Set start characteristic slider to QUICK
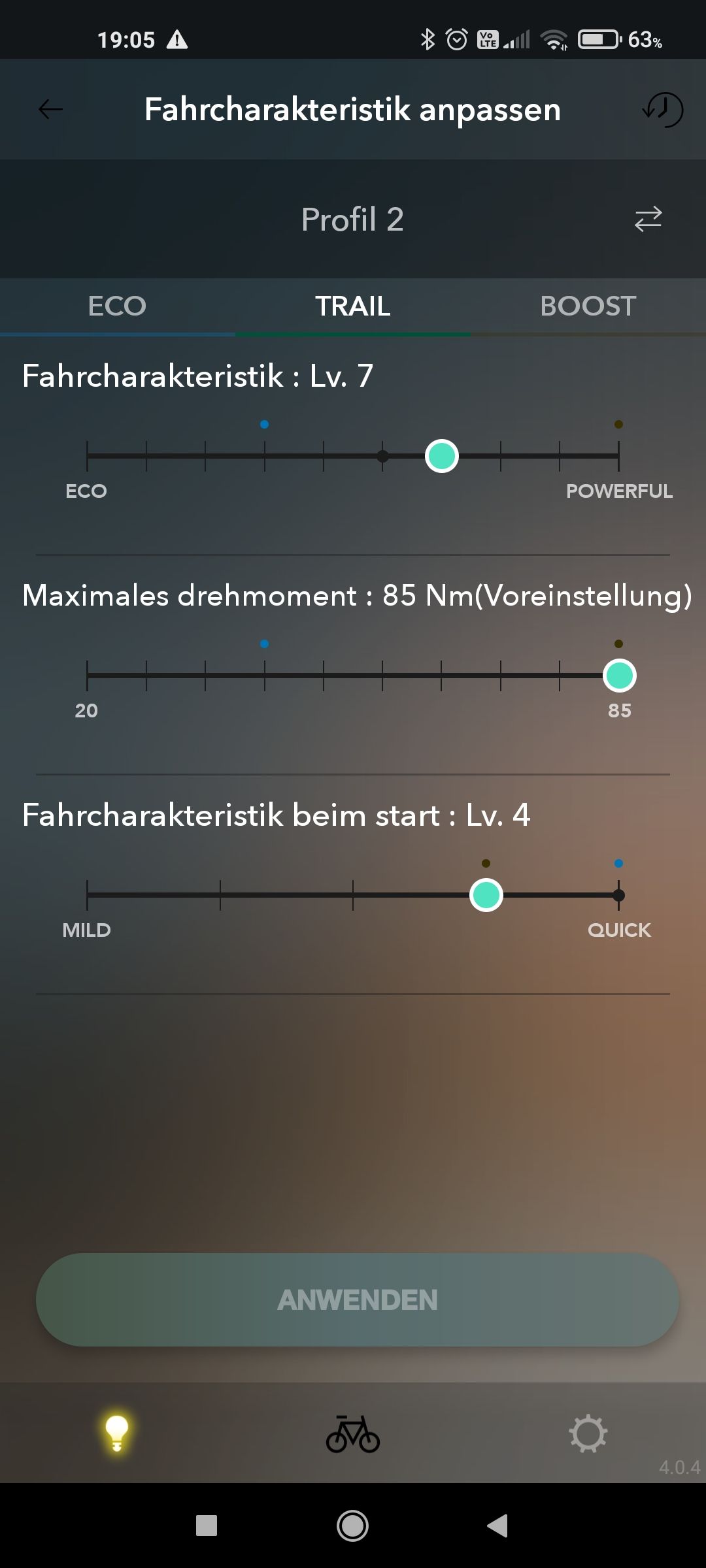 (618, 895)
